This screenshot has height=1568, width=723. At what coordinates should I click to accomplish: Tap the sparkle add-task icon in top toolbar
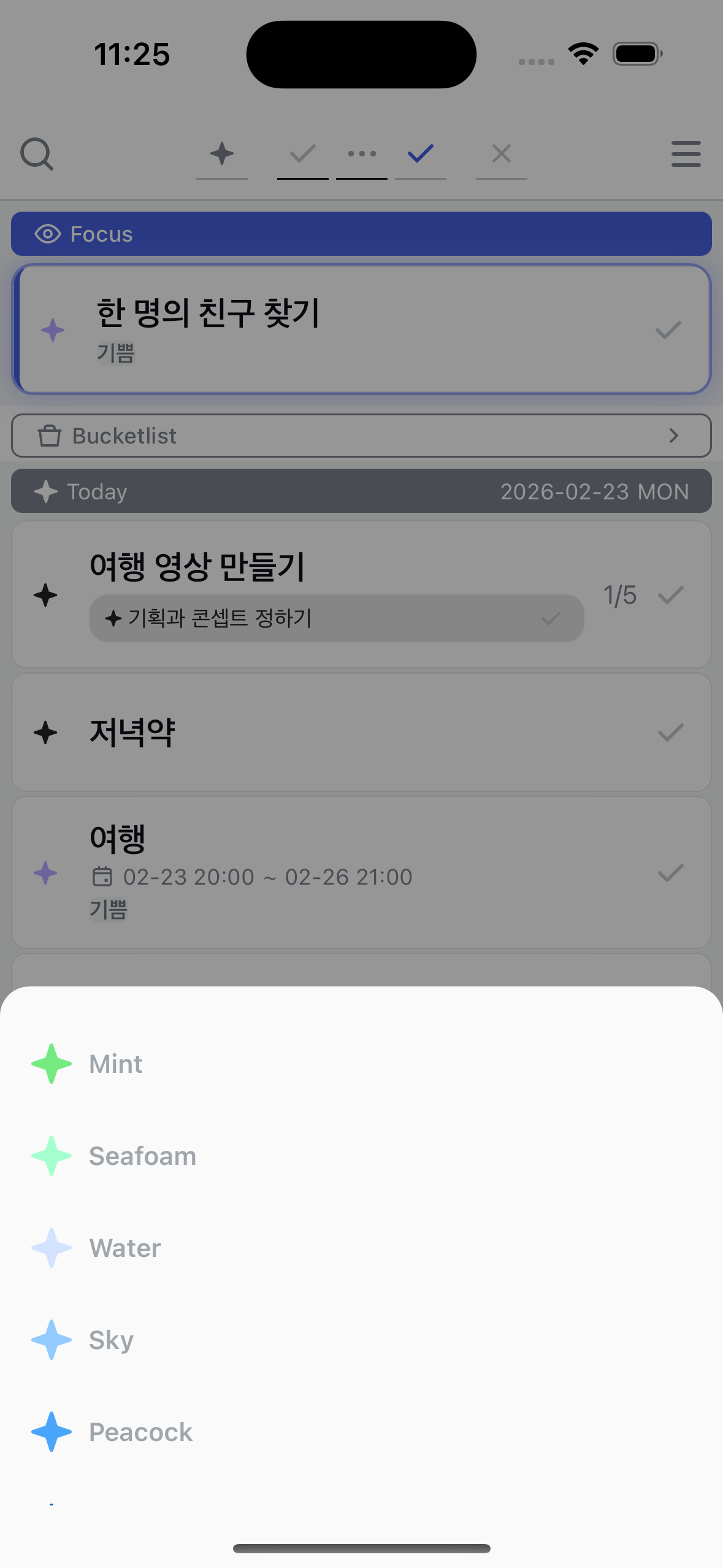click(222, 153)
